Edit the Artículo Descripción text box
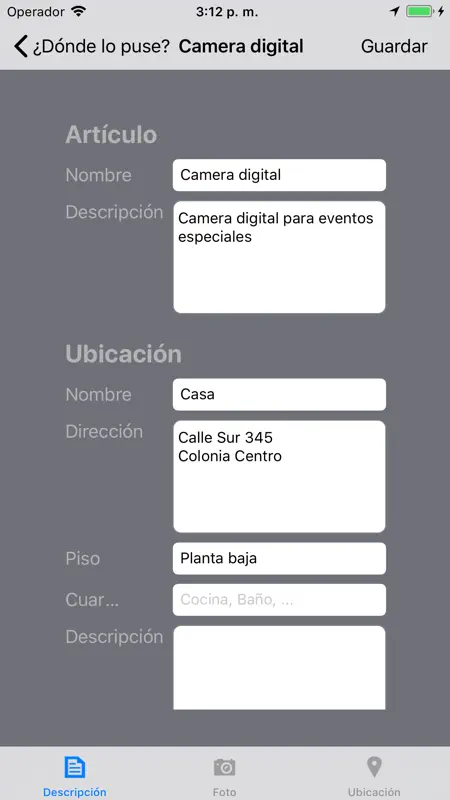The image size is (450, 800). click(279, 257)
